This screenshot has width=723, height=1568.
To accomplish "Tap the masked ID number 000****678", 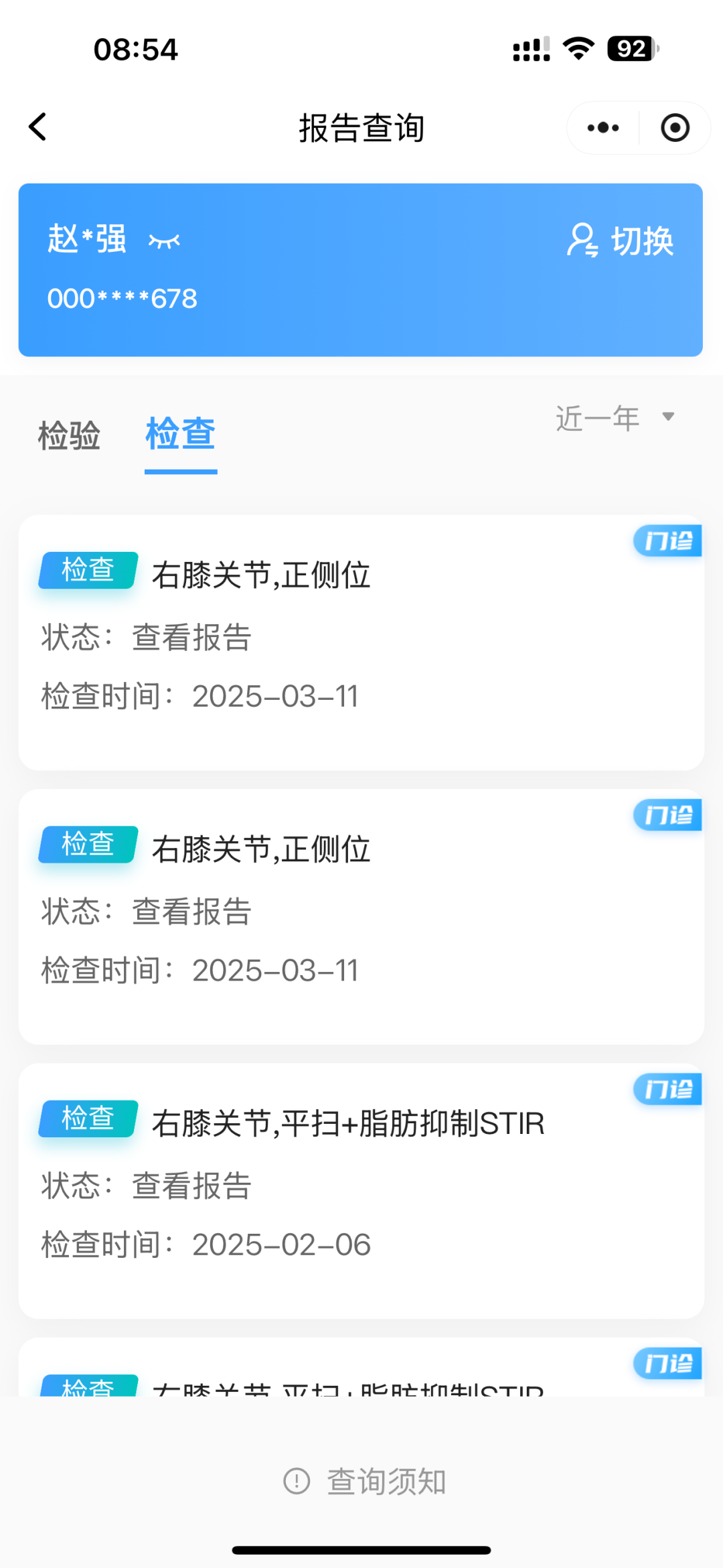I will [x=120, y=299].
